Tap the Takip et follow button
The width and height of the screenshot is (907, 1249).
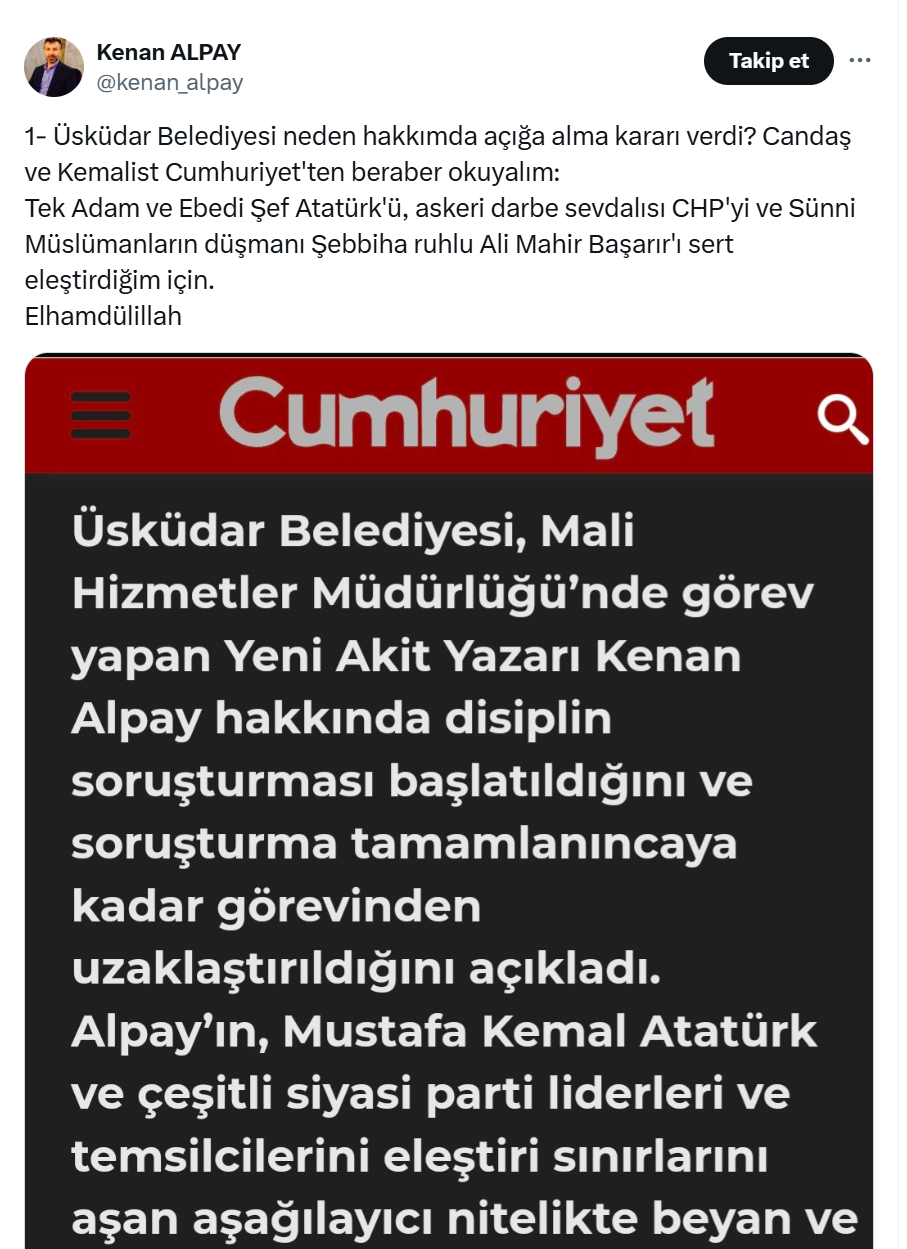768,61
